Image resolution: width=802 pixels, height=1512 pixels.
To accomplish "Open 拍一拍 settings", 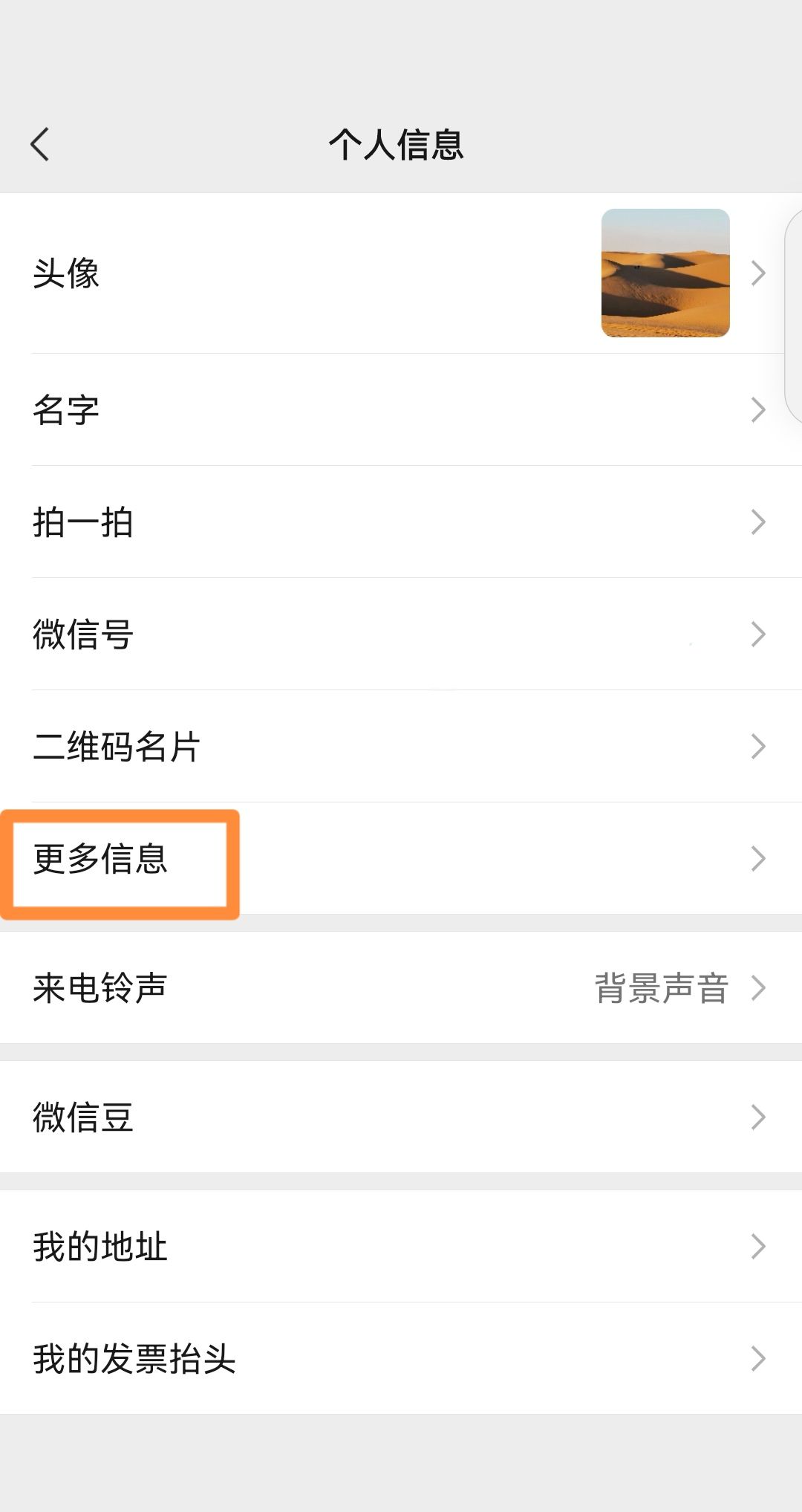I will pyautogui.click(x=401, y=522).
